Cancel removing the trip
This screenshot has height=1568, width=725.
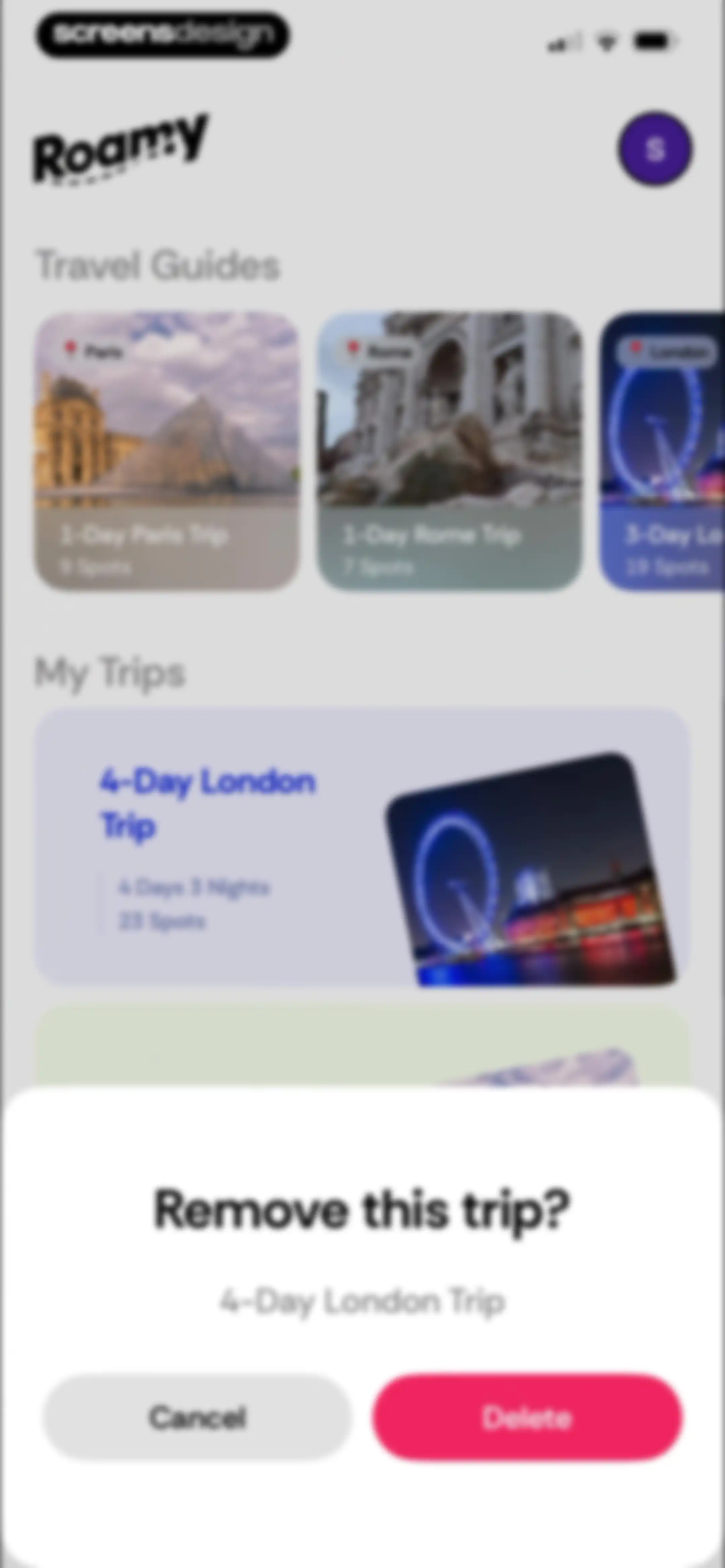[x=198, y=1418]
